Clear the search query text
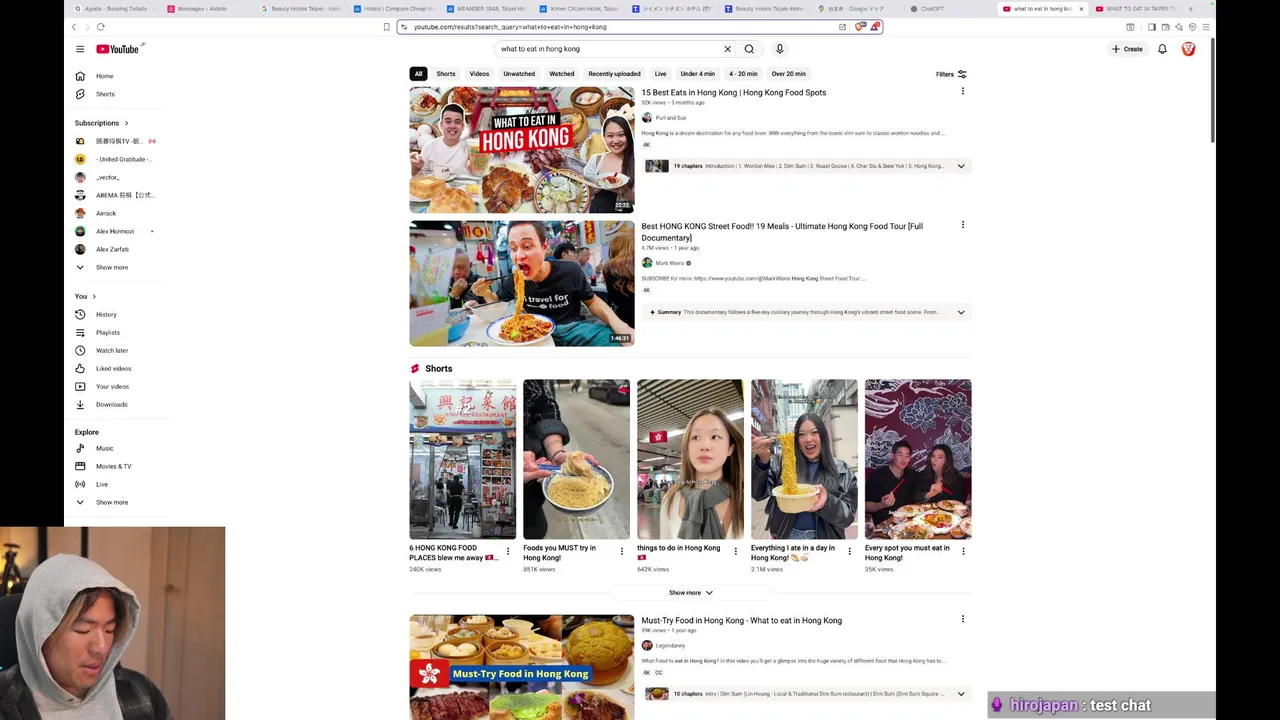This screenshot has height=720, width=1280. click(x=727, y=49)
